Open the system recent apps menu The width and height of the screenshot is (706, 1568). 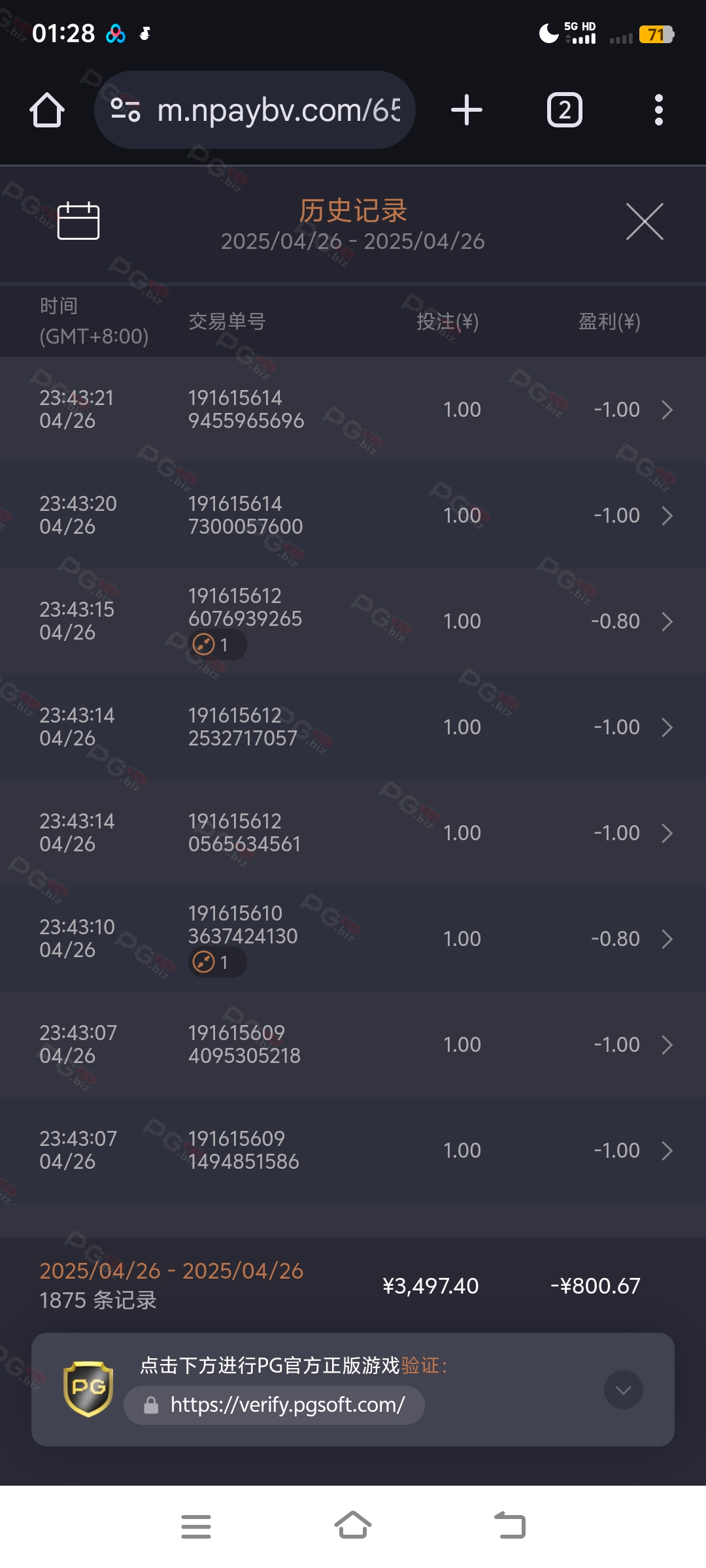(196, 1526)
